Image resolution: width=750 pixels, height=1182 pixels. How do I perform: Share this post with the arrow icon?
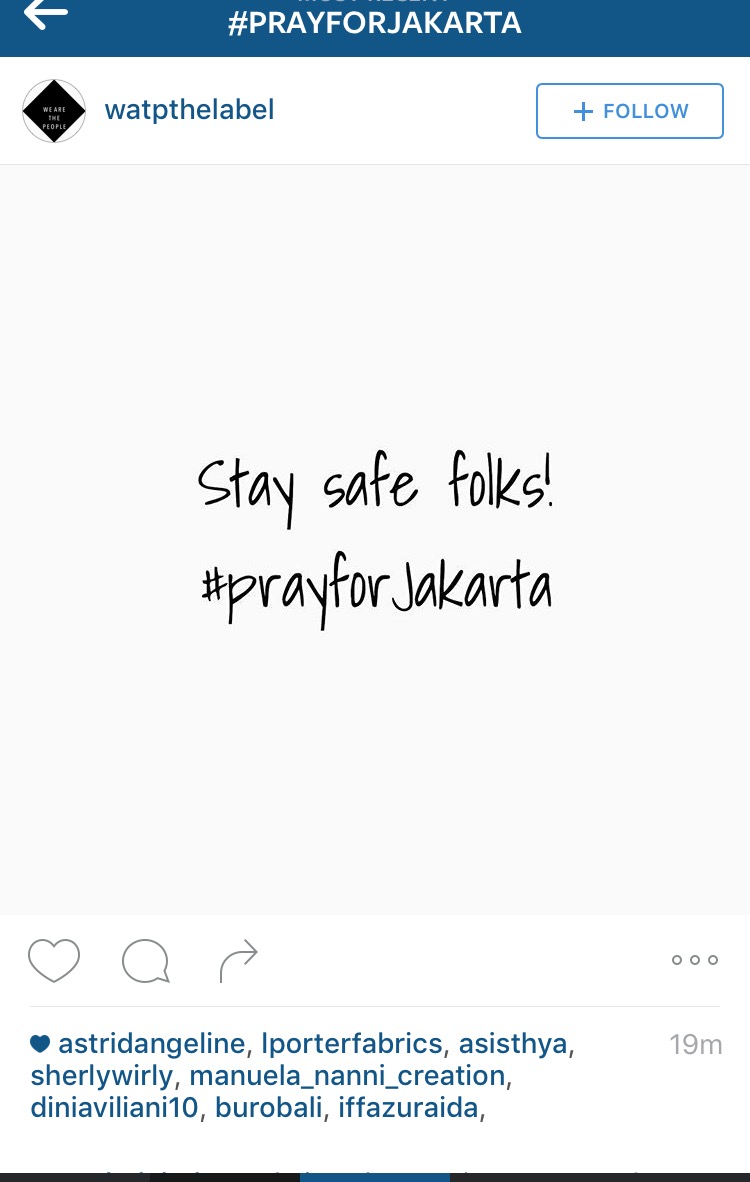point(238,961)
